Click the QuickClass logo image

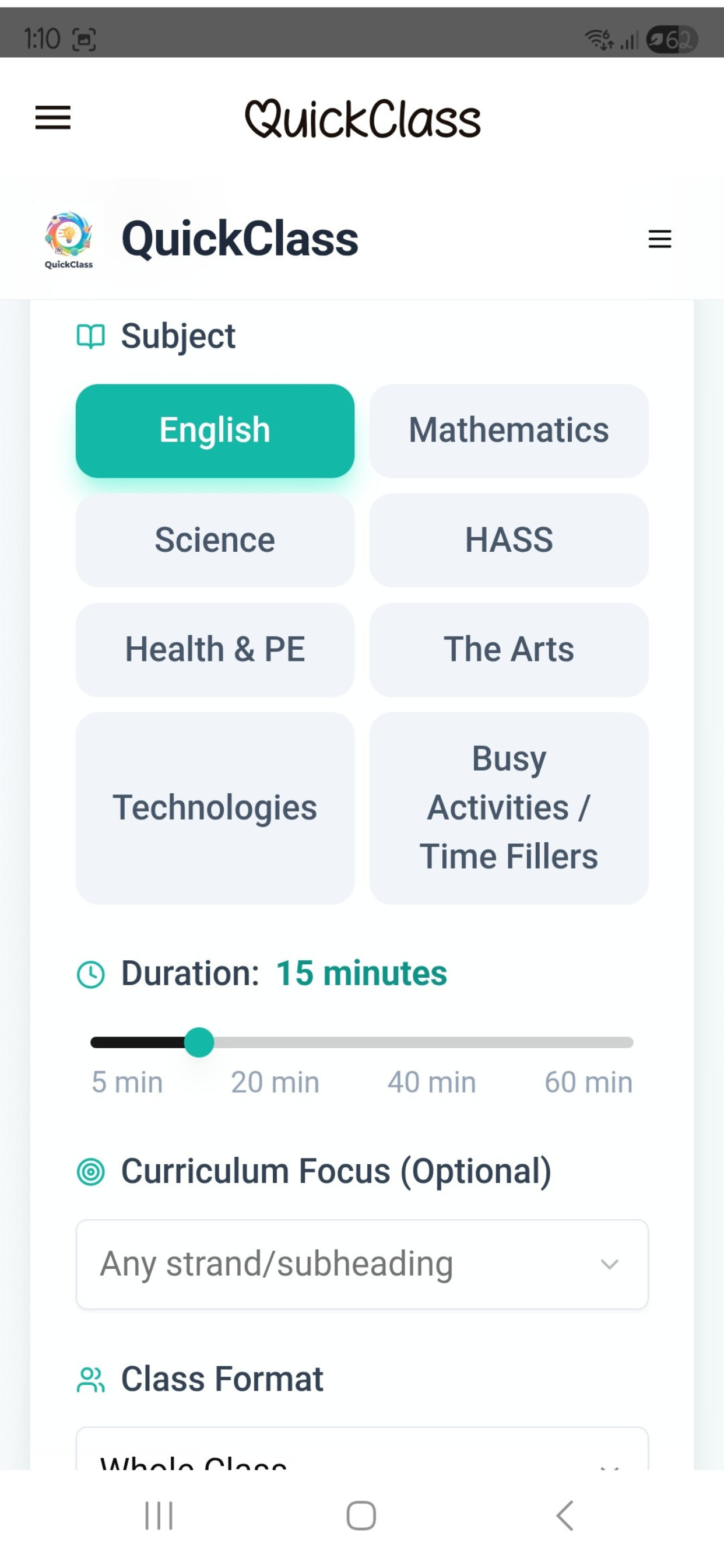[x=68, y=239]
